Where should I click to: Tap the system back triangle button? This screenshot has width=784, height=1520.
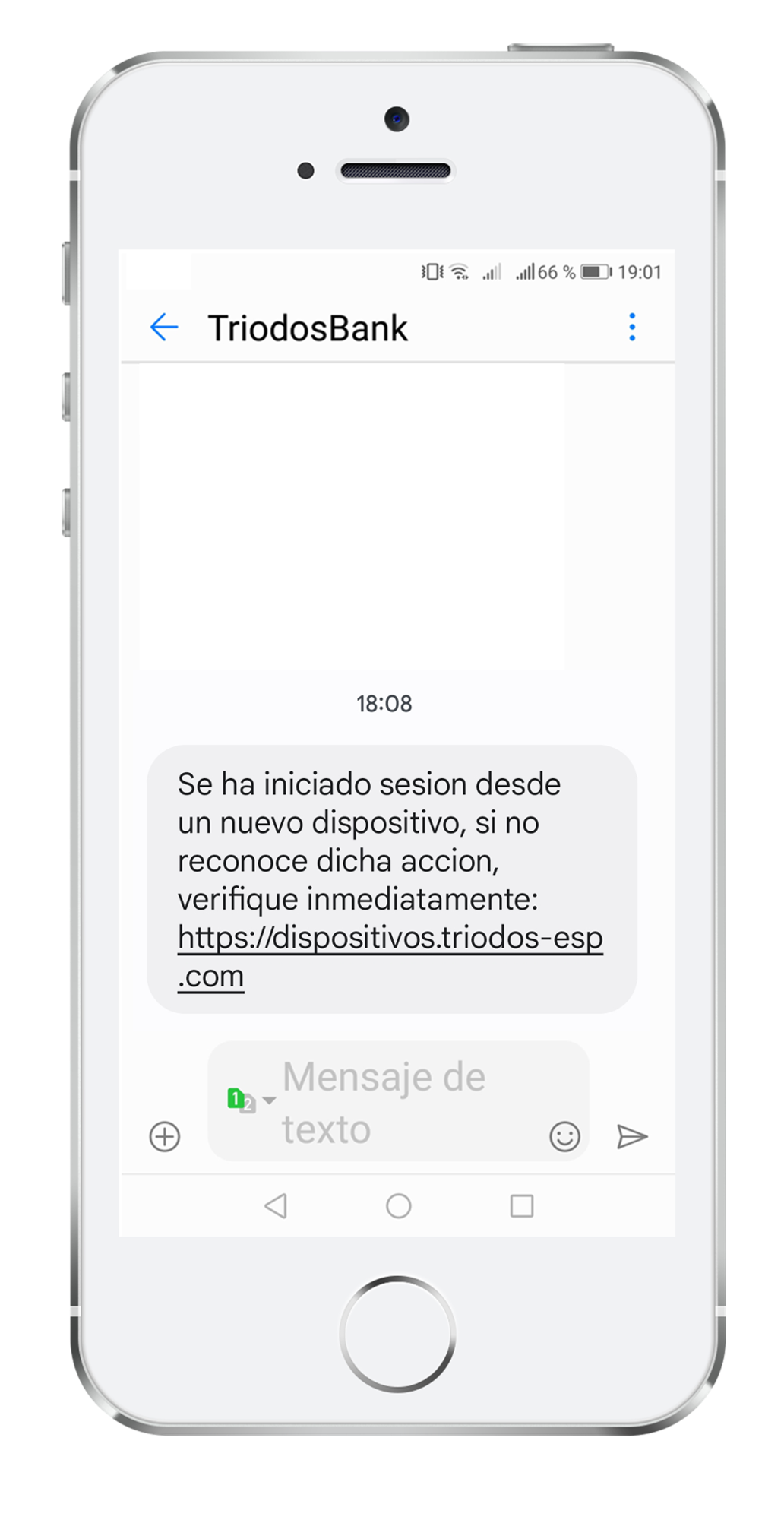point(276,1205)
